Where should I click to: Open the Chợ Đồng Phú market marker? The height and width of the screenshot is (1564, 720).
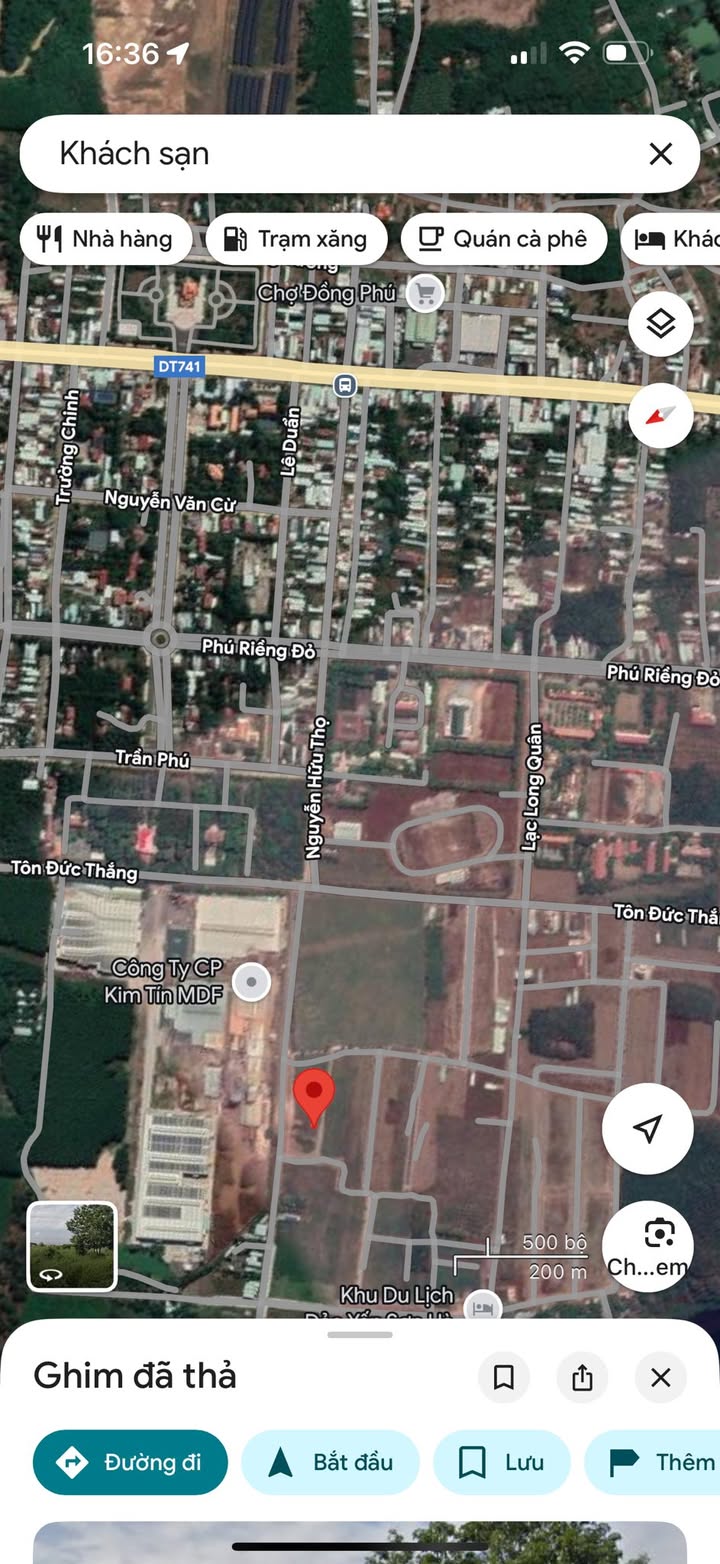[427, 293]
